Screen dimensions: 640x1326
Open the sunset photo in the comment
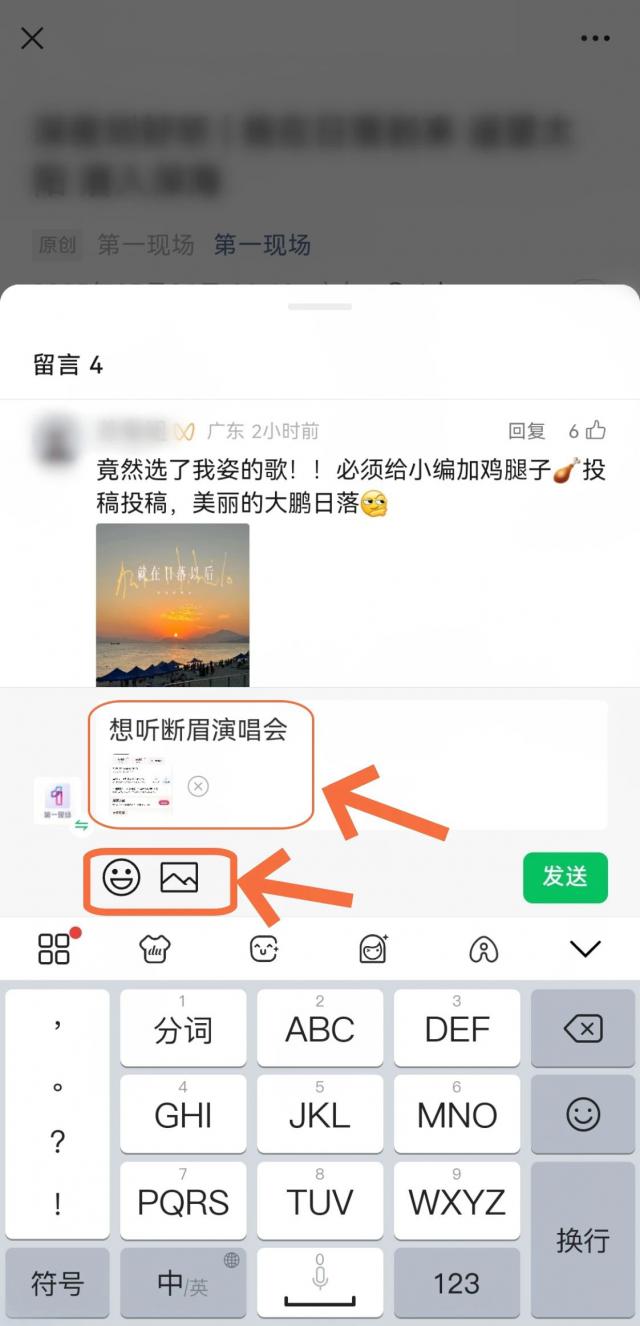[x=172, y=604]
